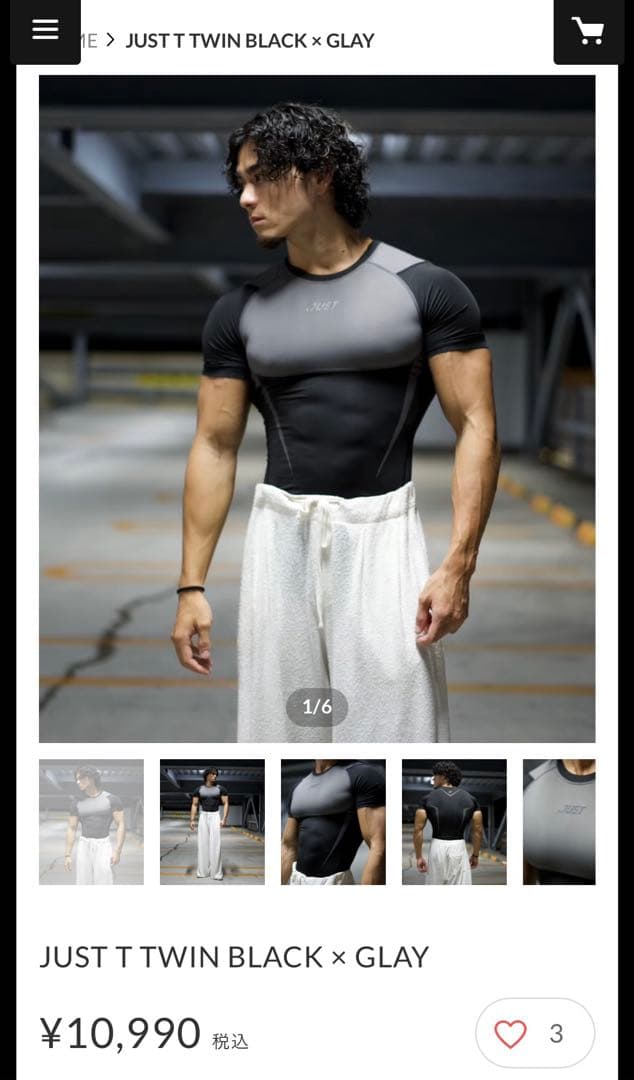Image resolution: width=634 pixels, height=1080 pixels.
Task: Open the main product photo
Action: pyautogui.click(x=317, y=408)
